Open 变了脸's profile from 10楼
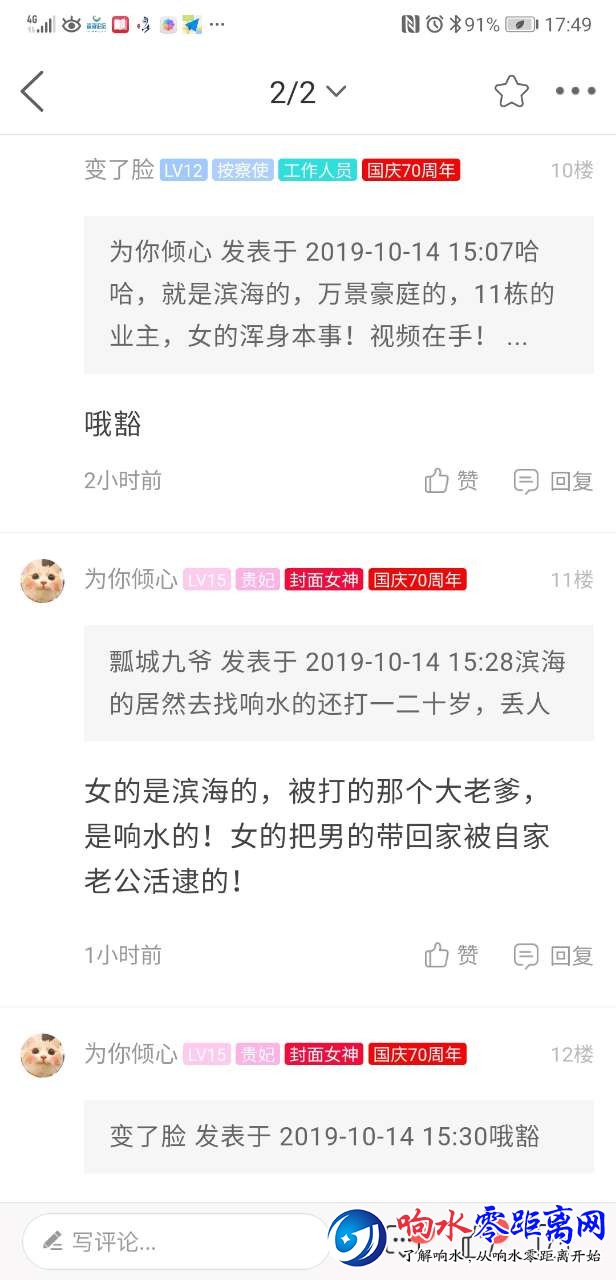Screen dimensions: 616x1280 (x=119, y=170)
